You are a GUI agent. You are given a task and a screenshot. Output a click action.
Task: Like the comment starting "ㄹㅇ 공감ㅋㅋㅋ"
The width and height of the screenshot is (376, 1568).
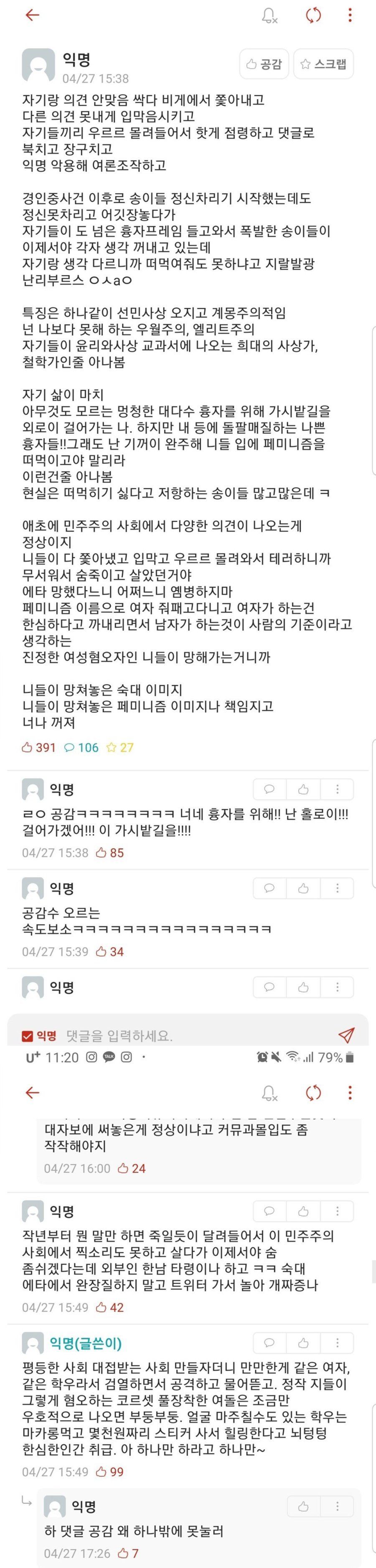pos(303,790)
